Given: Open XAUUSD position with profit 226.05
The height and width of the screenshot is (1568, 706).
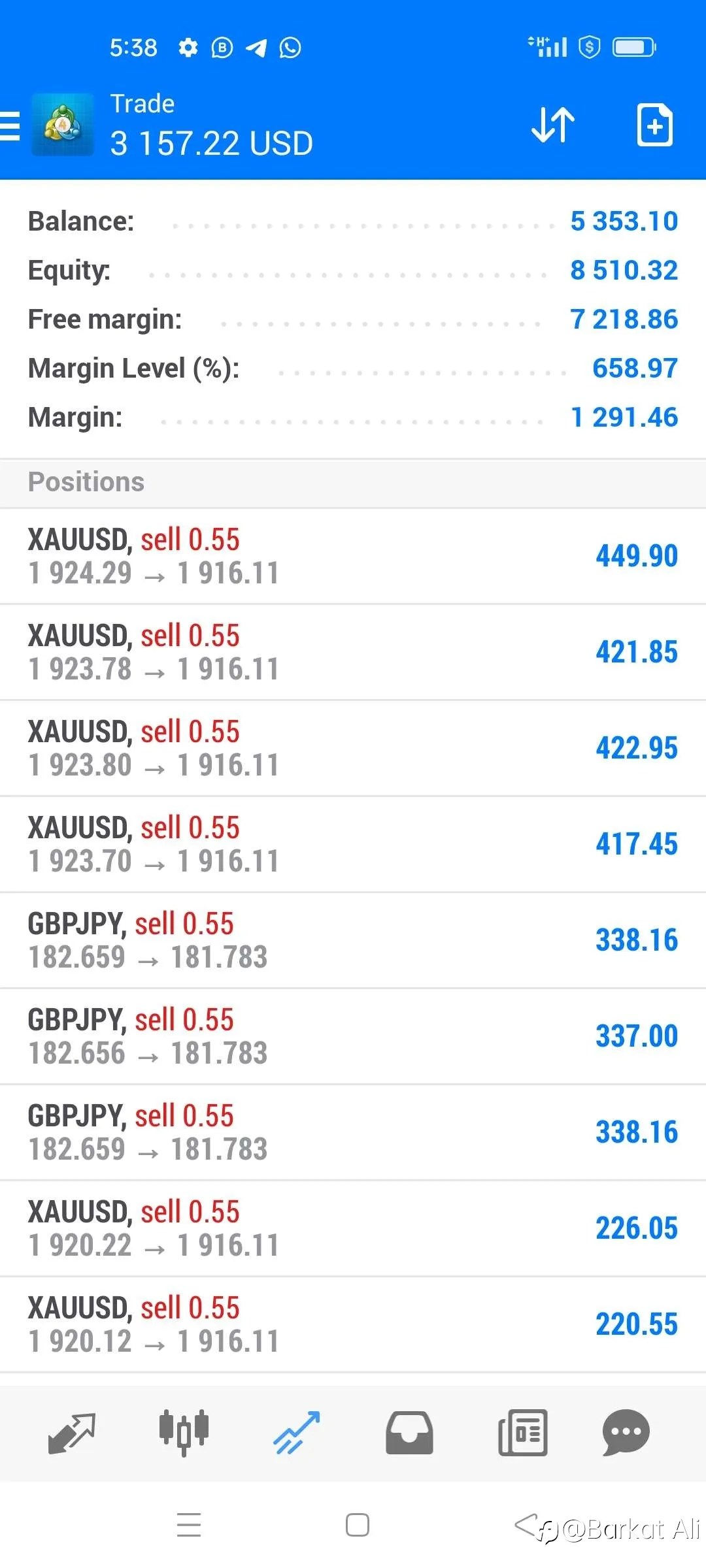Looking at the screenshot, I should pyautogui.click(x=353, y=1229).
